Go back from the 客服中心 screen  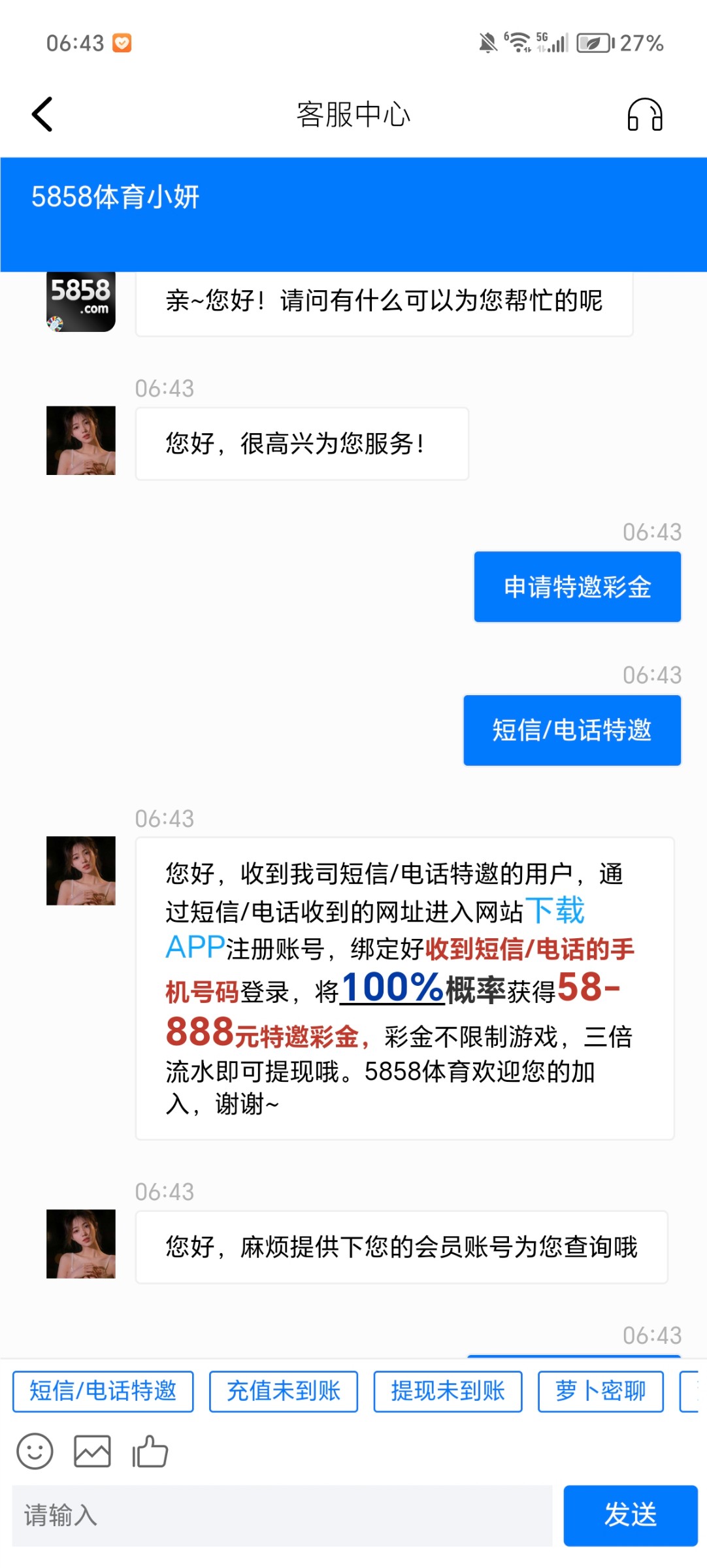coord(42,114)
